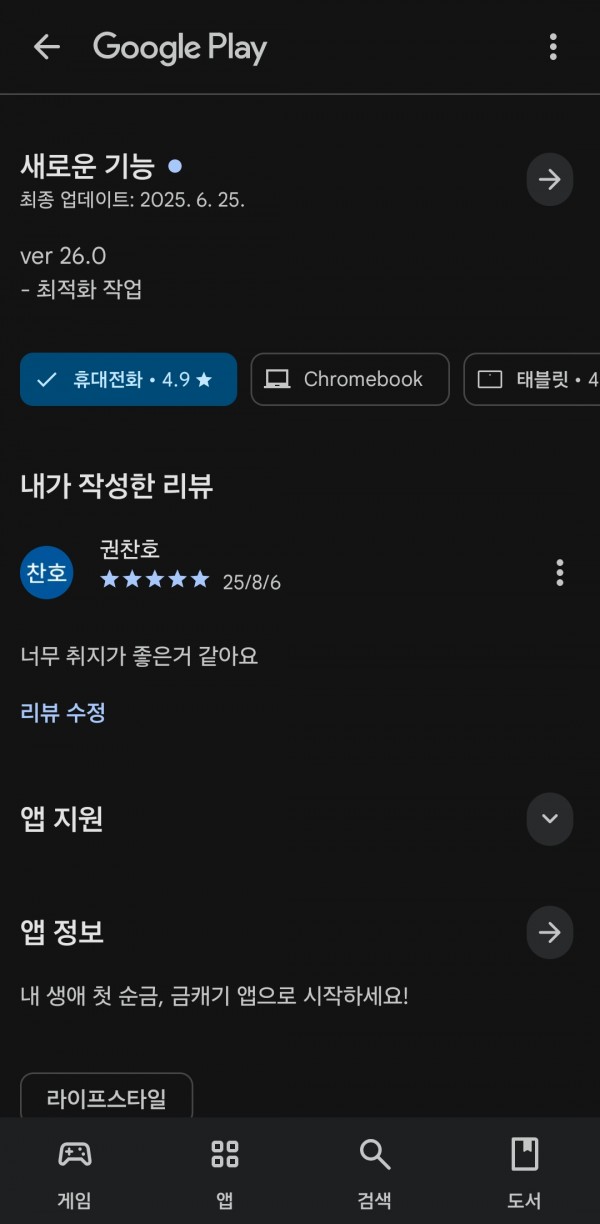
Task: Switch to the 앱 tab
Action: (x=225, y=1172)
